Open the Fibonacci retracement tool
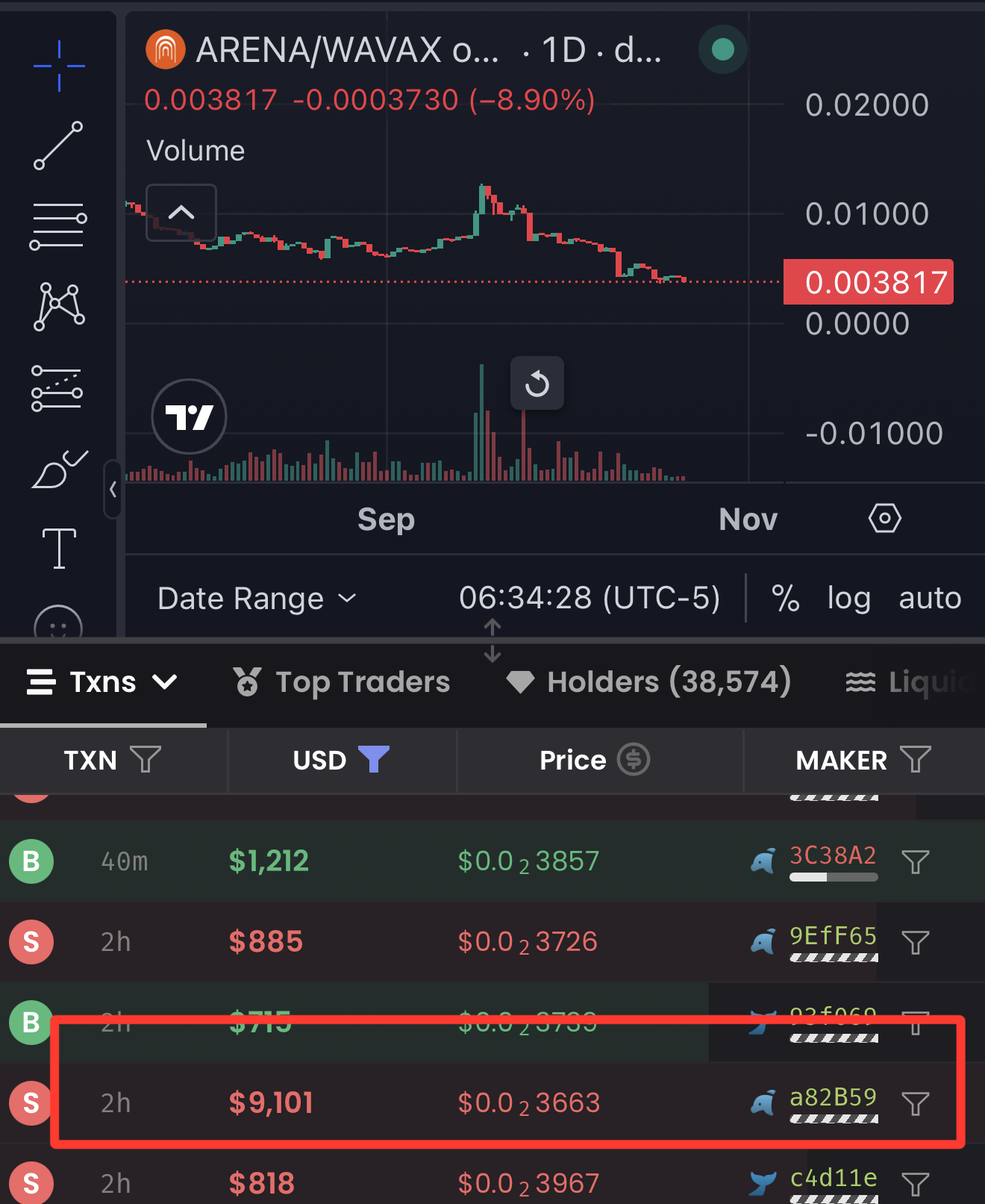 [58, 226]
